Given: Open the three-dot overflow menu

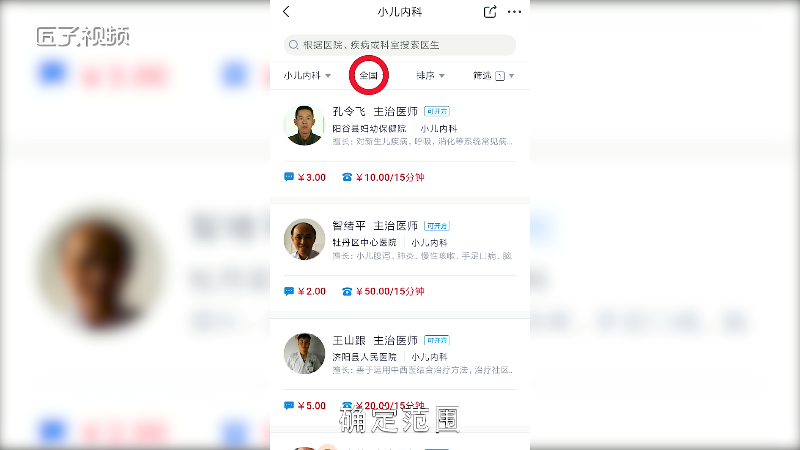Looking at the screenshot, I should [514, 12].
